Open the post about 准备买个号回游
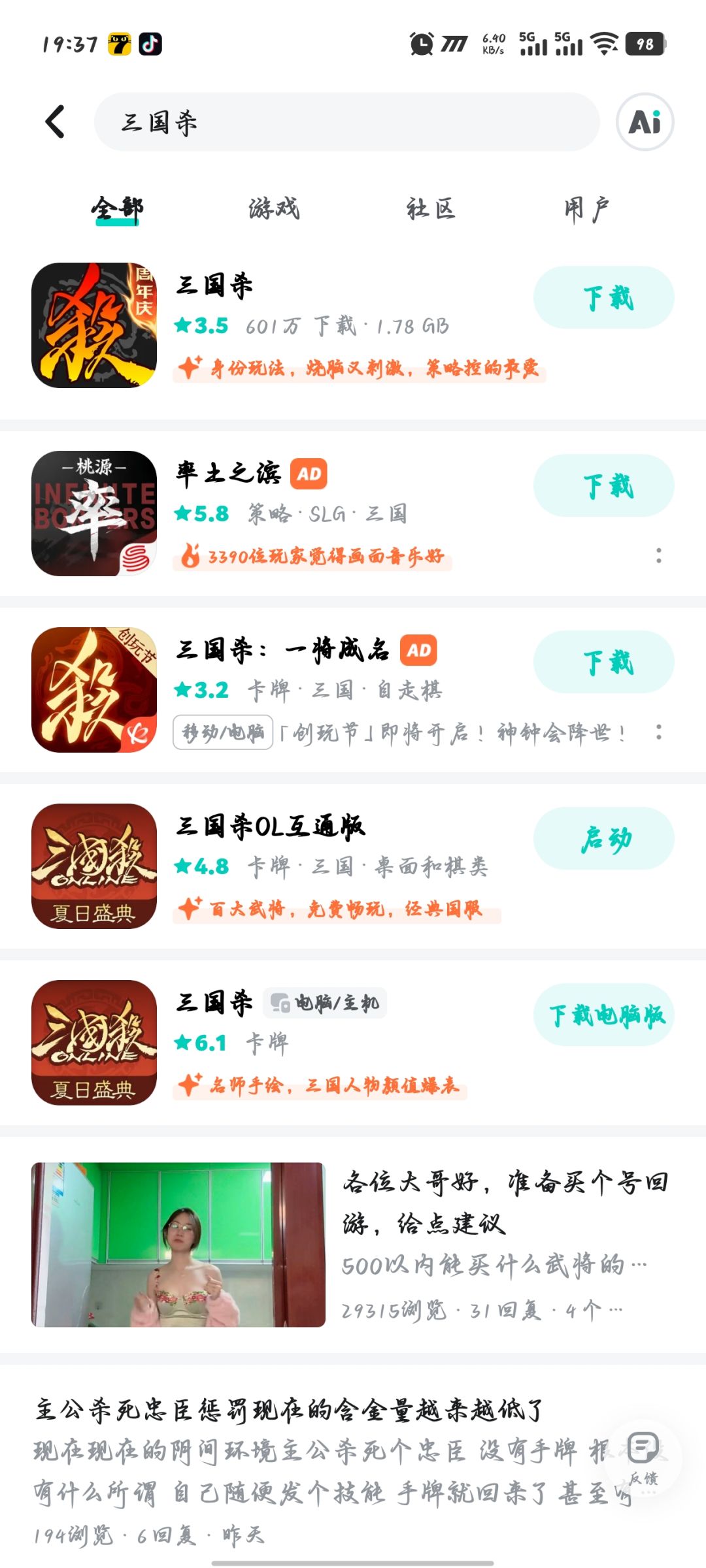This screenshot has height=1568, width=706. (353, 1245)
